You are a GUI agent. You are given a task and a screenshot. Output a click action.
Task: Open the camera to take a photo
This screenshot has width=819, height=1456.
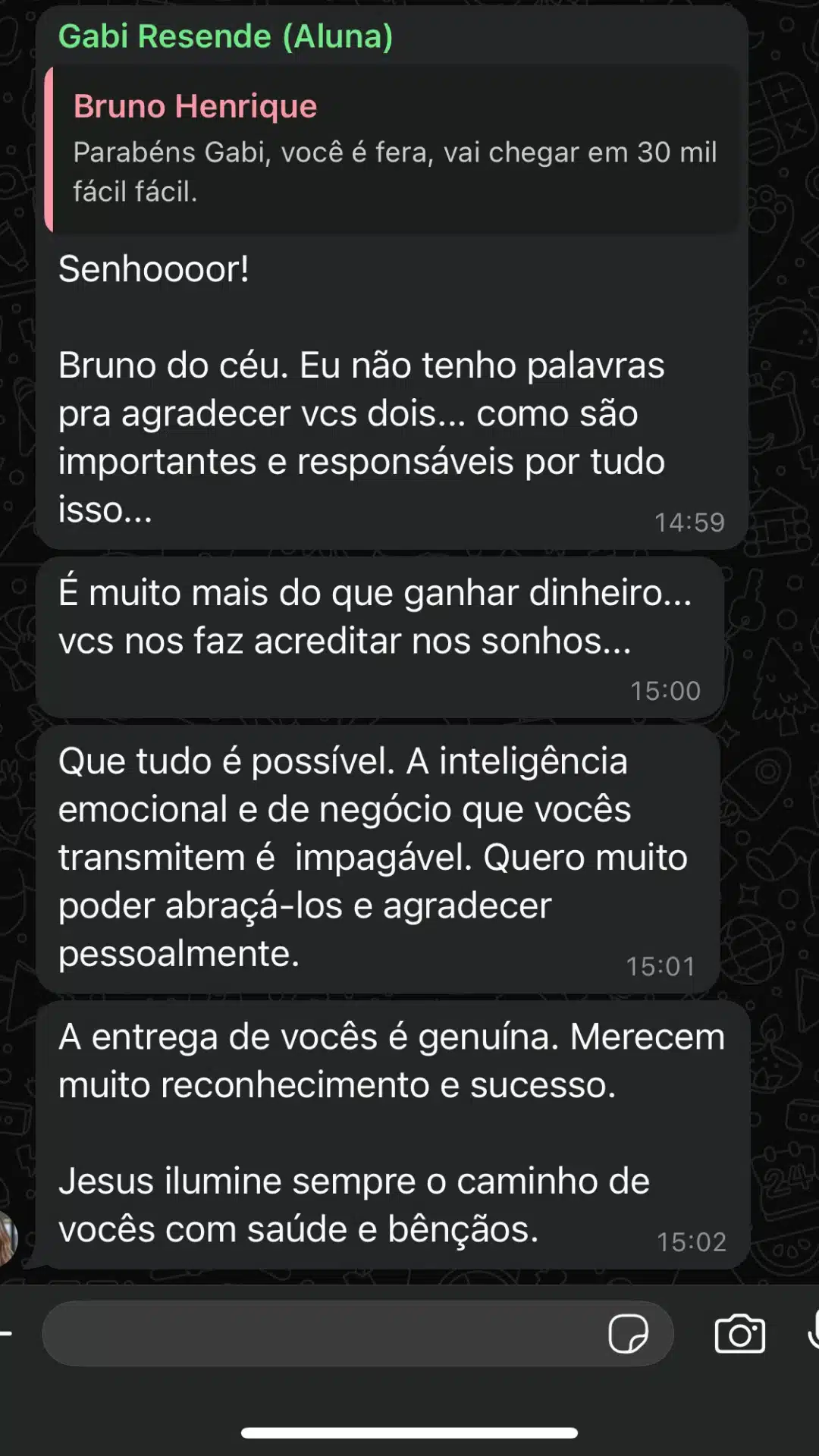(739, 1334)
